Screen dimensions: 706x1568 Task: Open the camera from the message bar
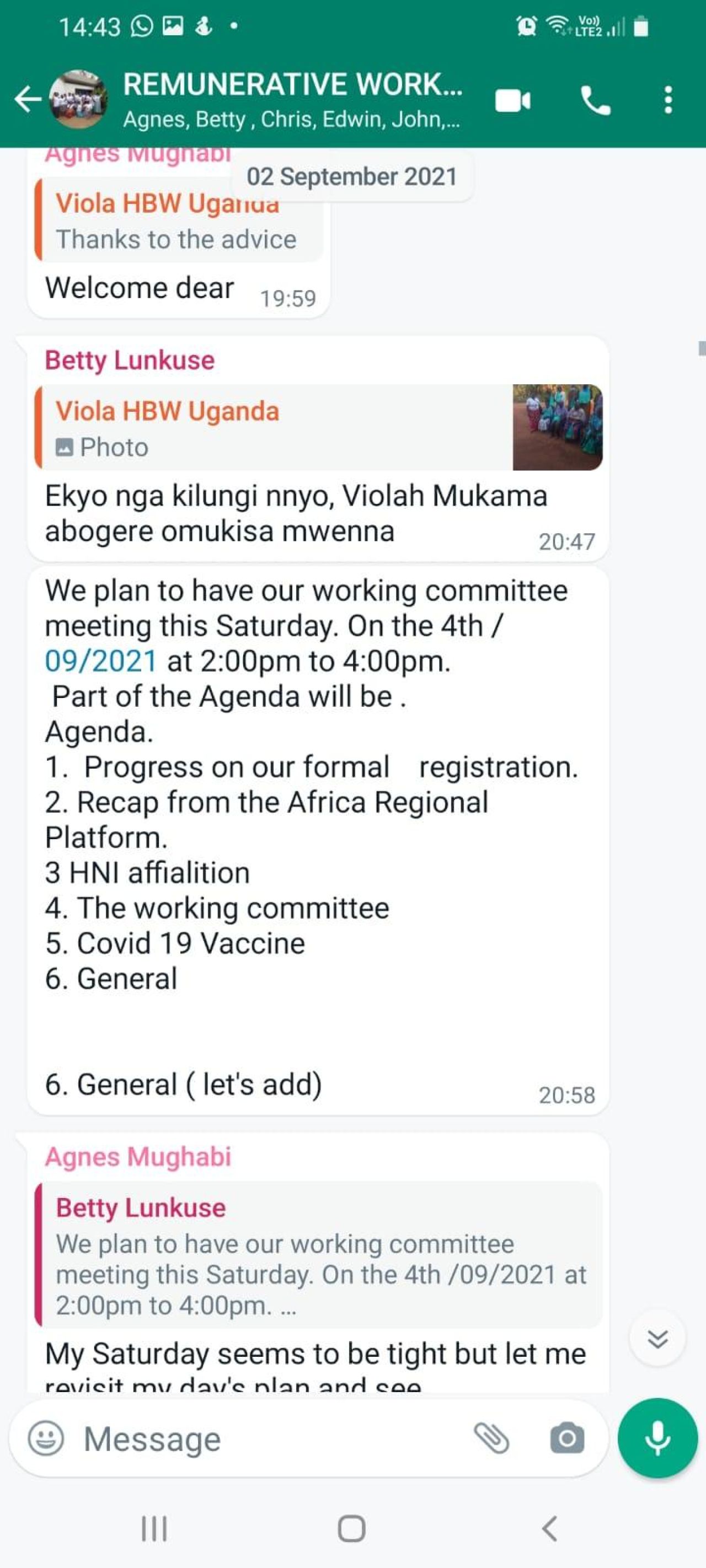567,1439
